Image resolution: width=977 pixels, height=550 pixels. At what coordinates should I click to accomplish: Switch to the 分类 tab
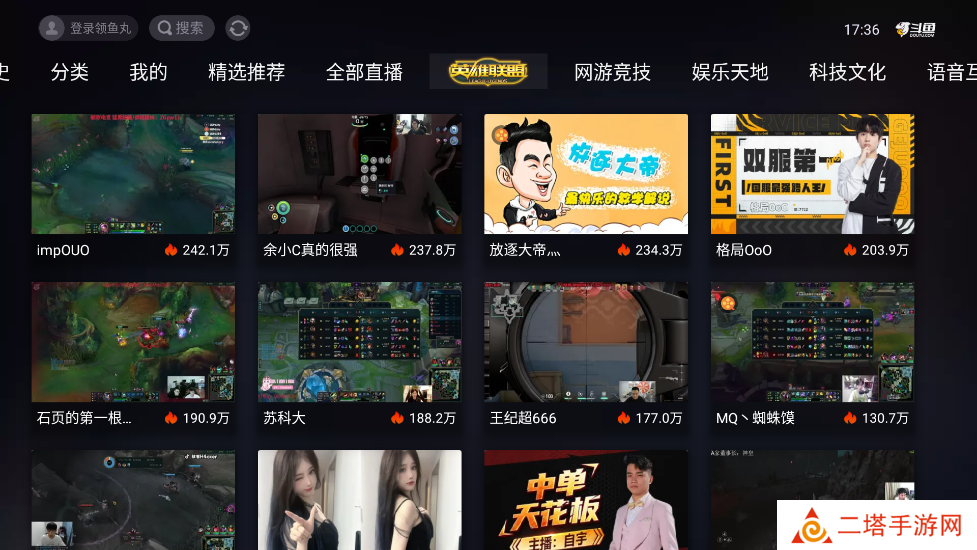(x=70, y=72)
